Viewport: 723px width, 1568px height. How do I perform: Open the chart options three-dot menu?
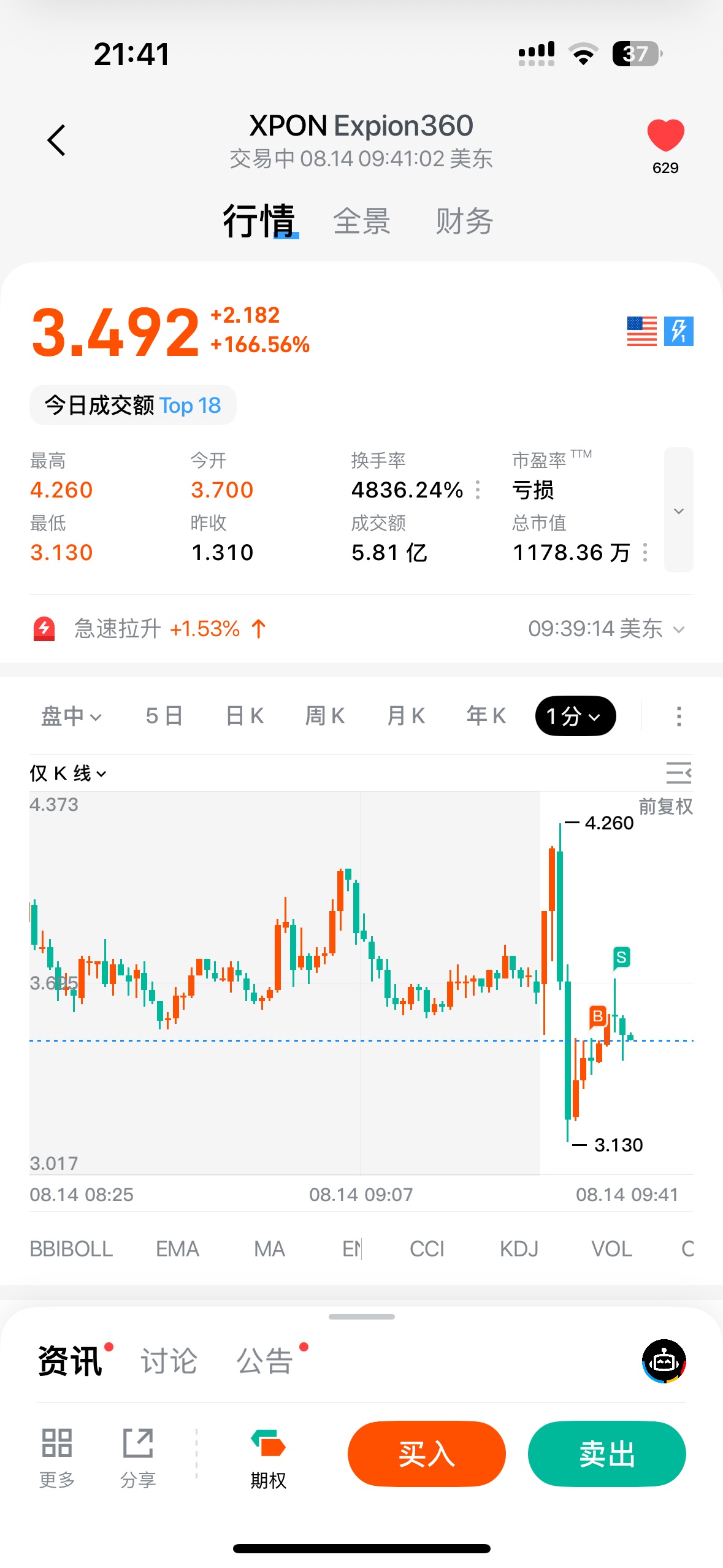click(x=678, y=716)
